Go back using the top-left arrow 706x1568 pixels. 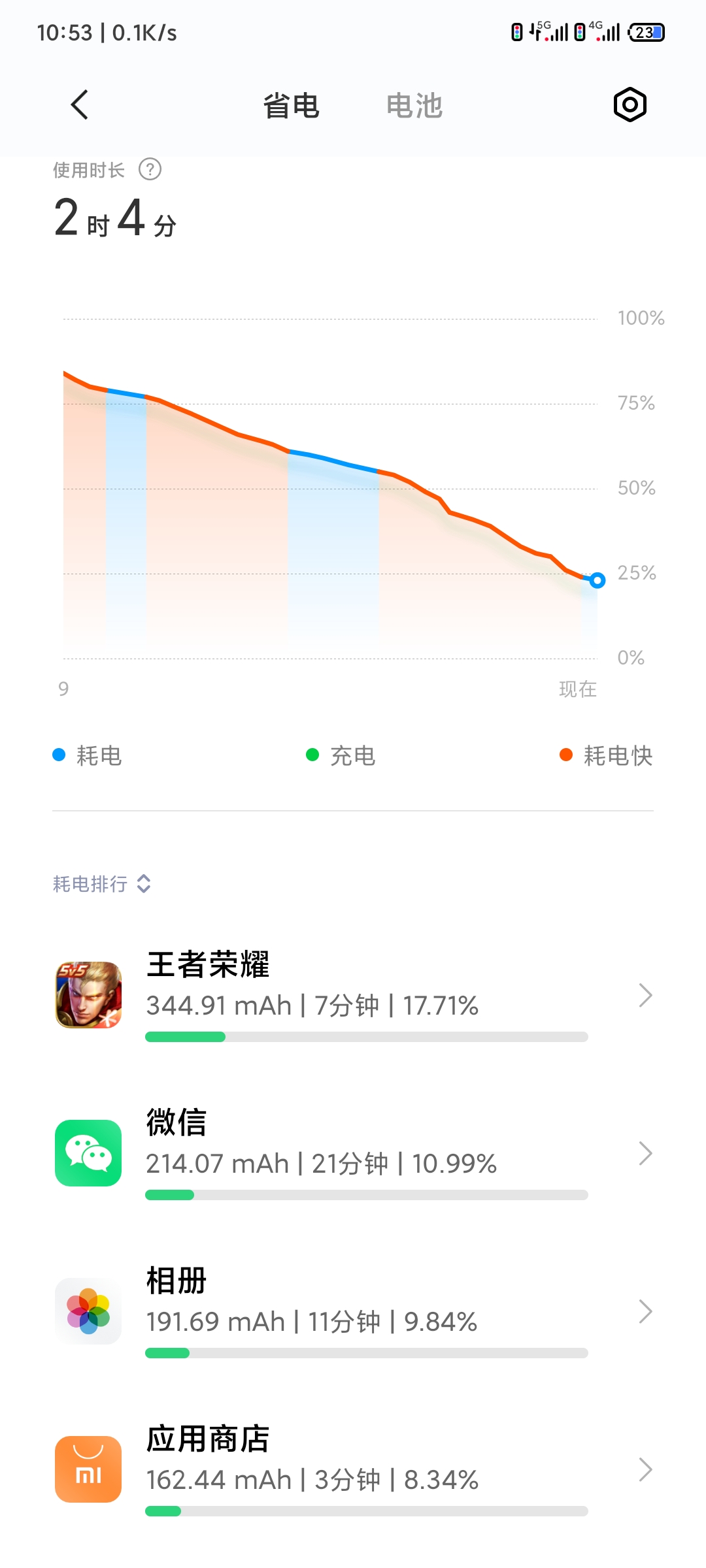pos(79,105)
